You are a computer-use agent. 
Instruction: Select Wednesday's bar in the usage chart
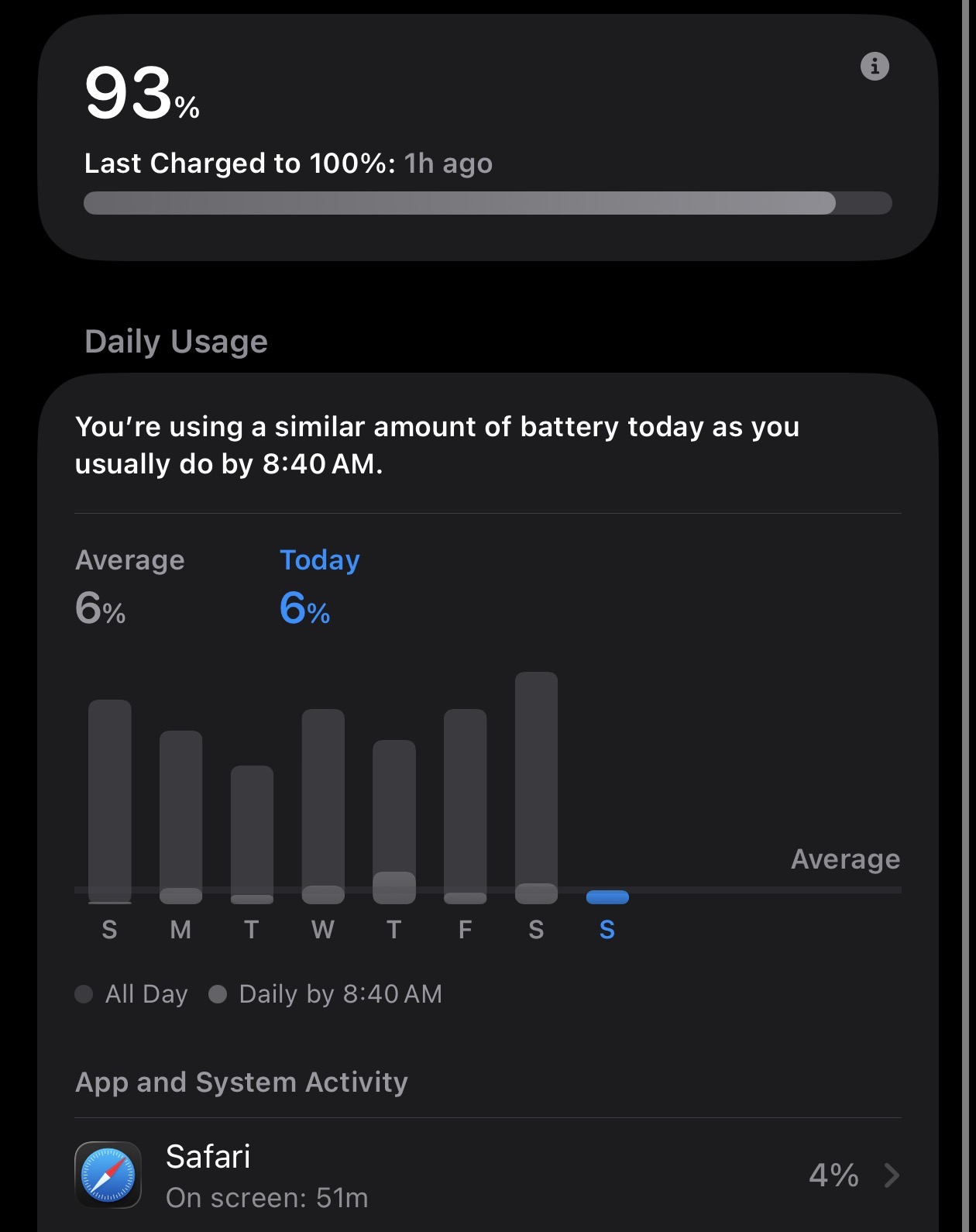(x=323, y=806)
